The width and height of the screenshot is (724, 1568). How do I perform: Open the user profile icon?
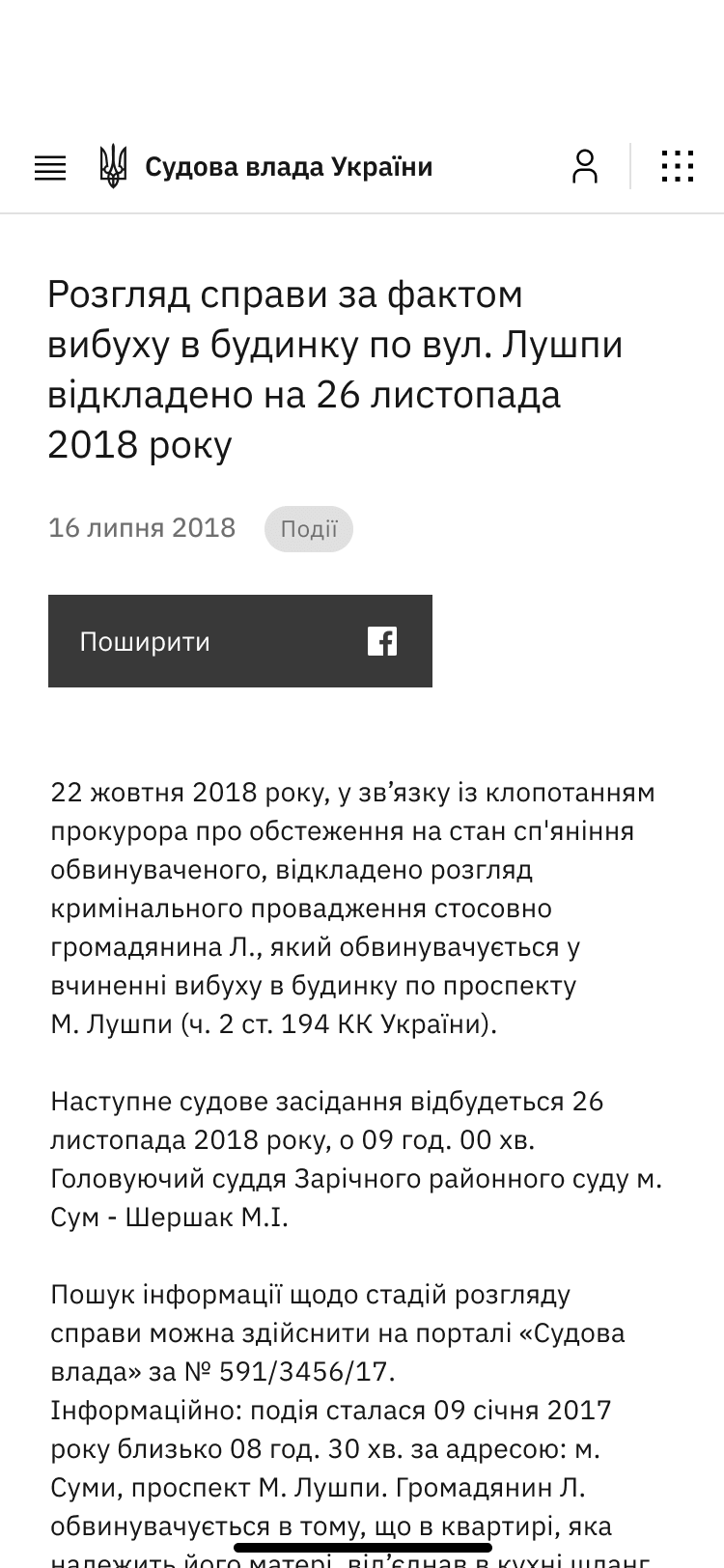coord(585,167)
